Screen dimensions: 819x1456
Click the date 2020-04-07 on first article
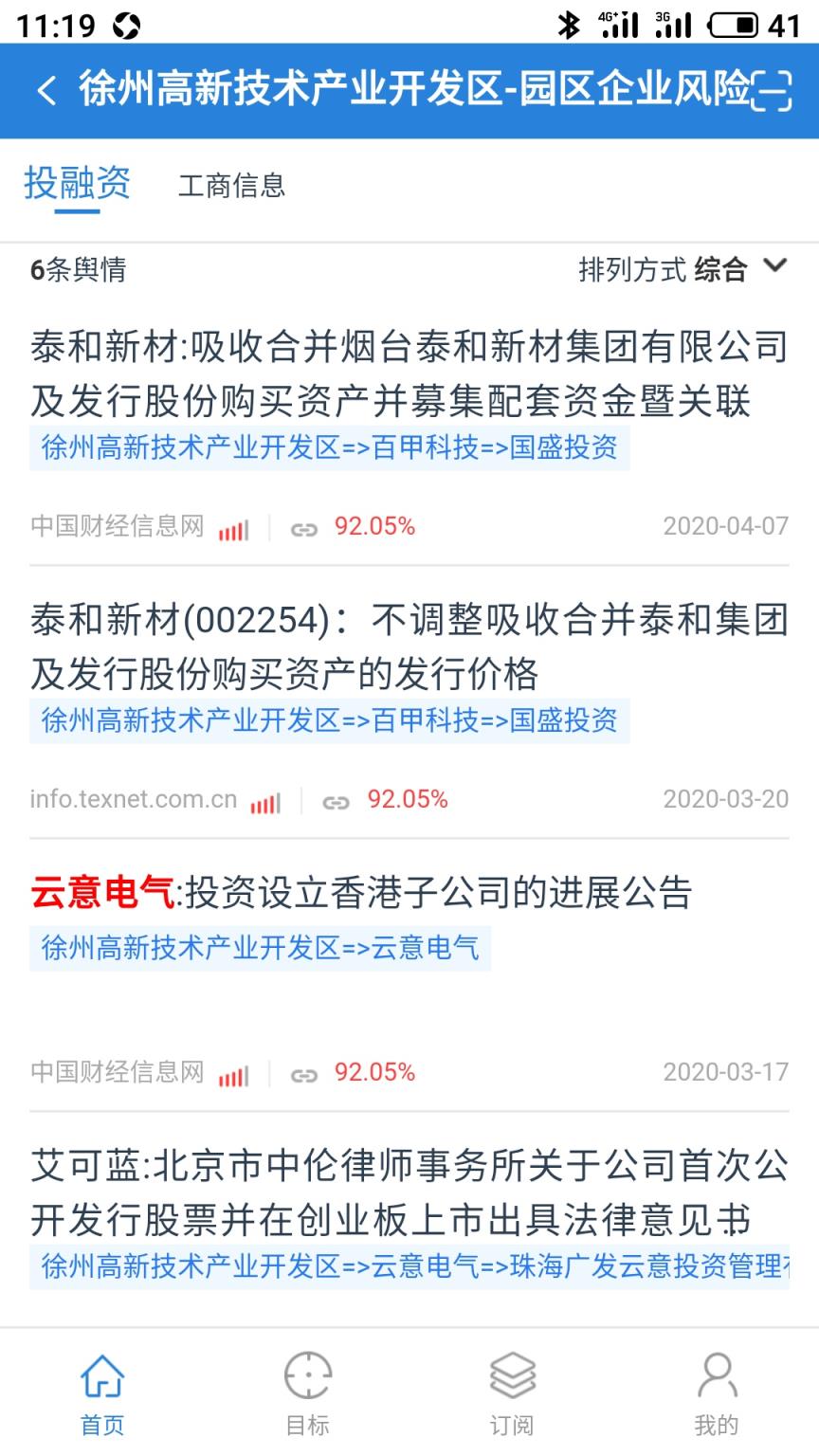tap(726, 527)
